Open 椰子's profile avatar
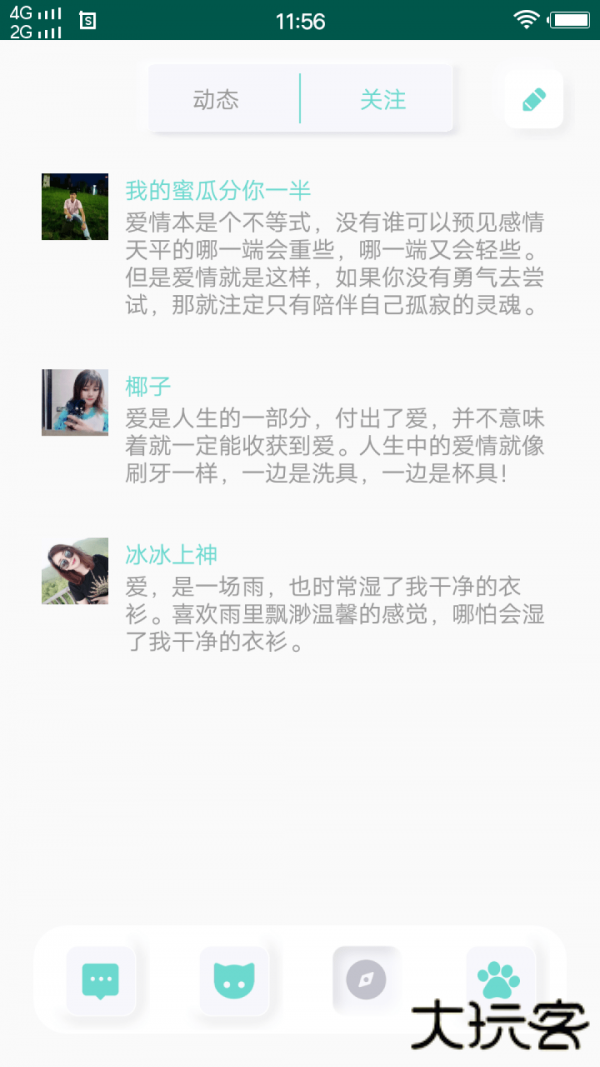 [75, 402]
